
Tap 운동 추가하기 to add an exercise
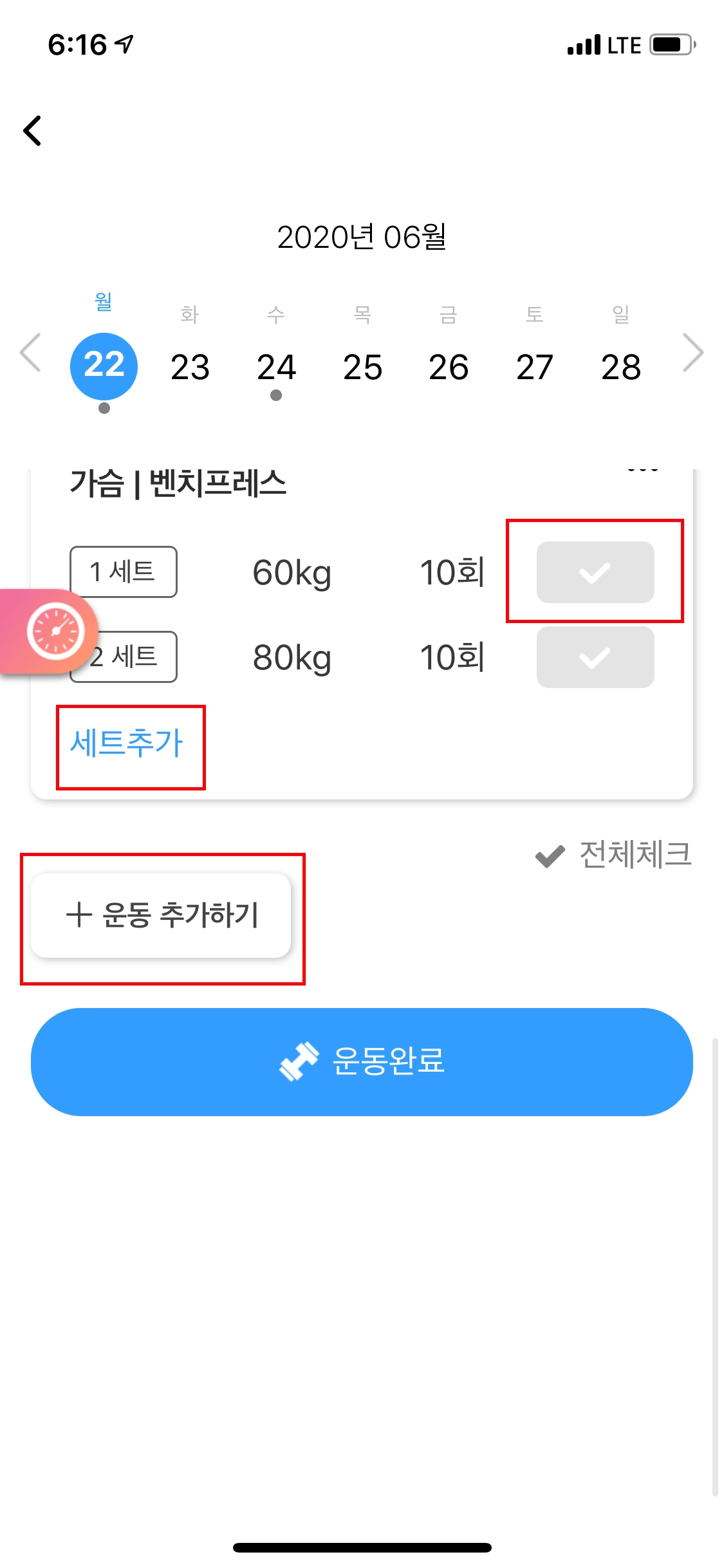pos(161,915)
